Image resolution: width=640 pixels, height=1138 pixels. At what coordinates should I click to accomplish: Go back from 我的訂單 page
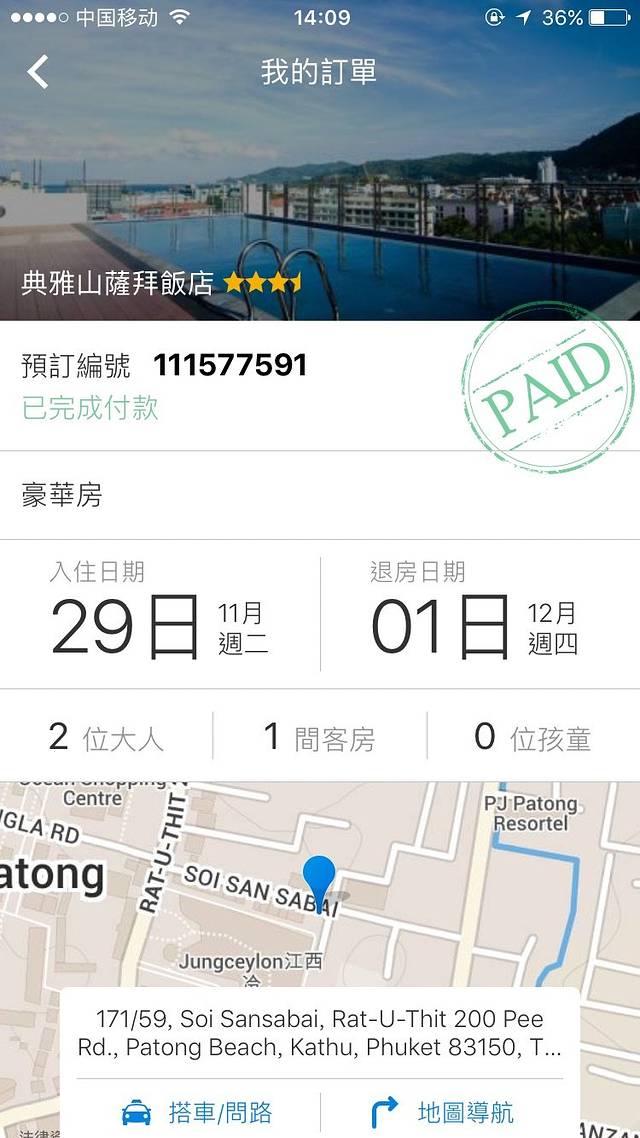point(38,72)
